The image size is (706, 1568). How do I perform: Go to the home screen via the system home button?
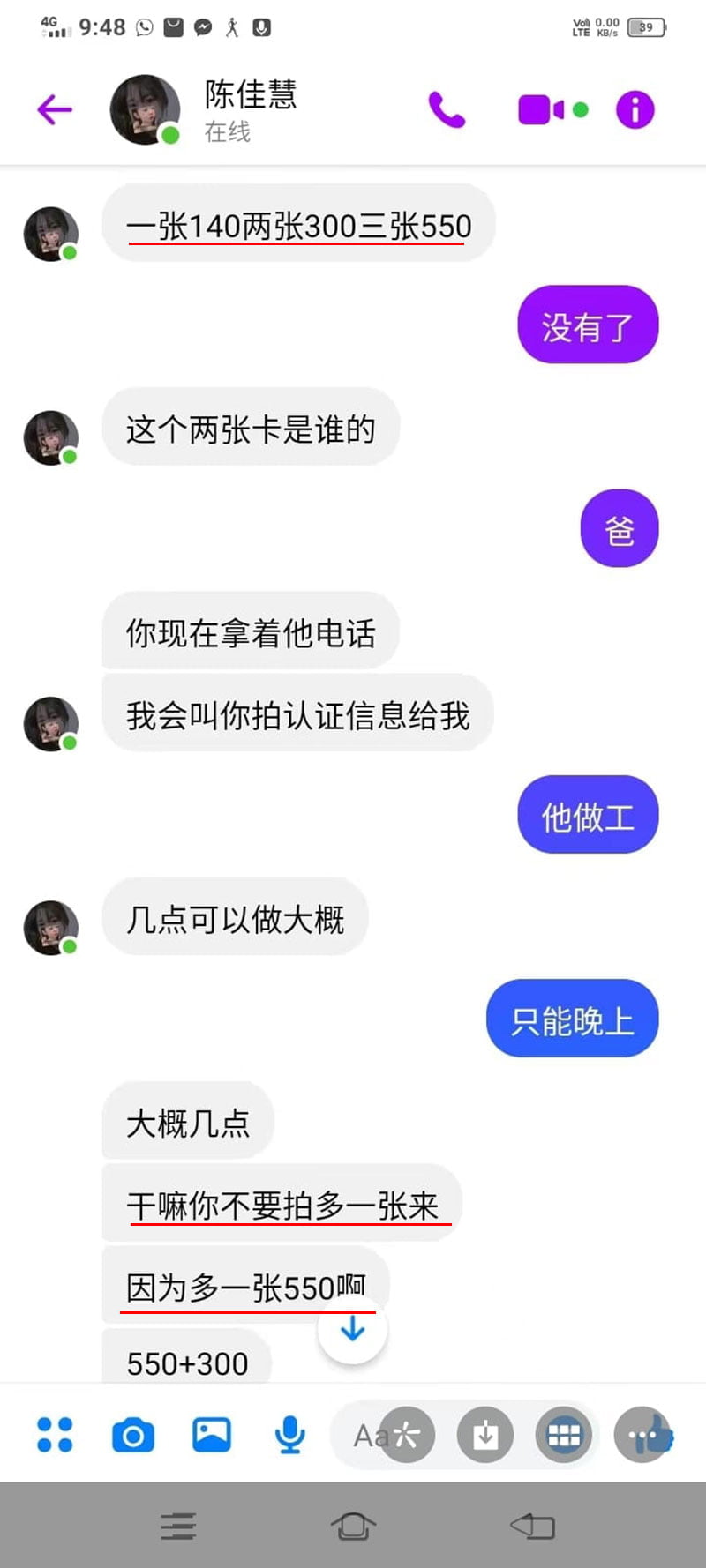[353, 1526]
